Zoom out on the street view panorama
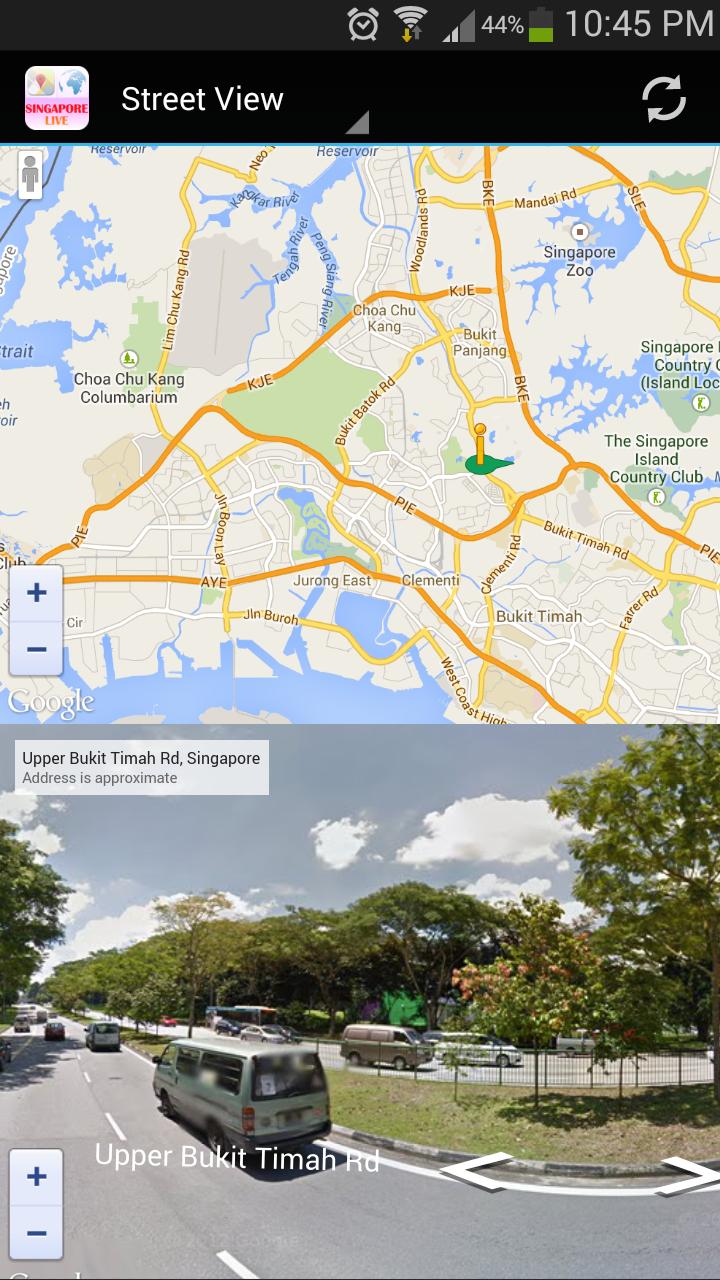Image resolution: width=720 pixels, height=1280 pixels. (x=36, y=1232)
